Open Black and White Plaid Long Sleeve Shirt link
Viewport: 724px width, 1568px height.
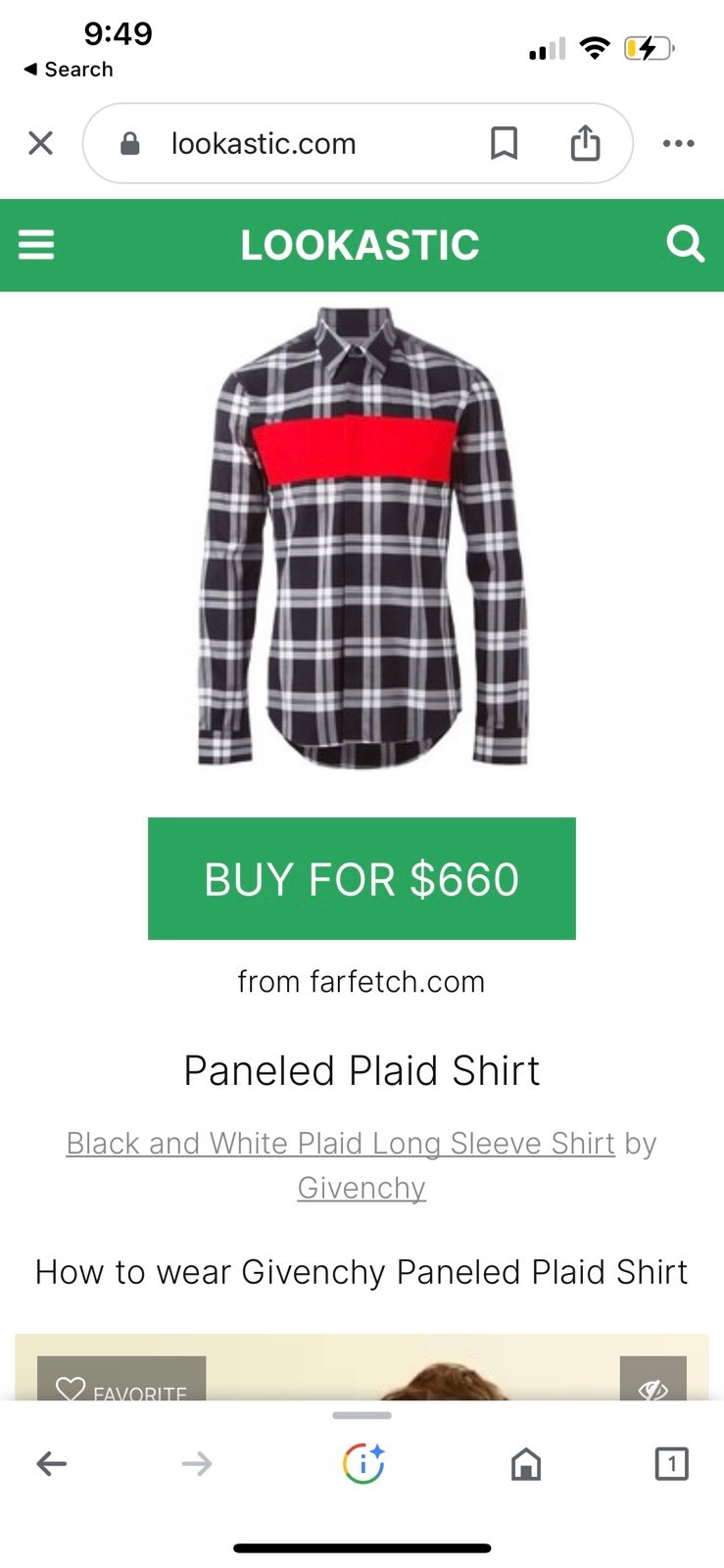[x=341, y=1144]
